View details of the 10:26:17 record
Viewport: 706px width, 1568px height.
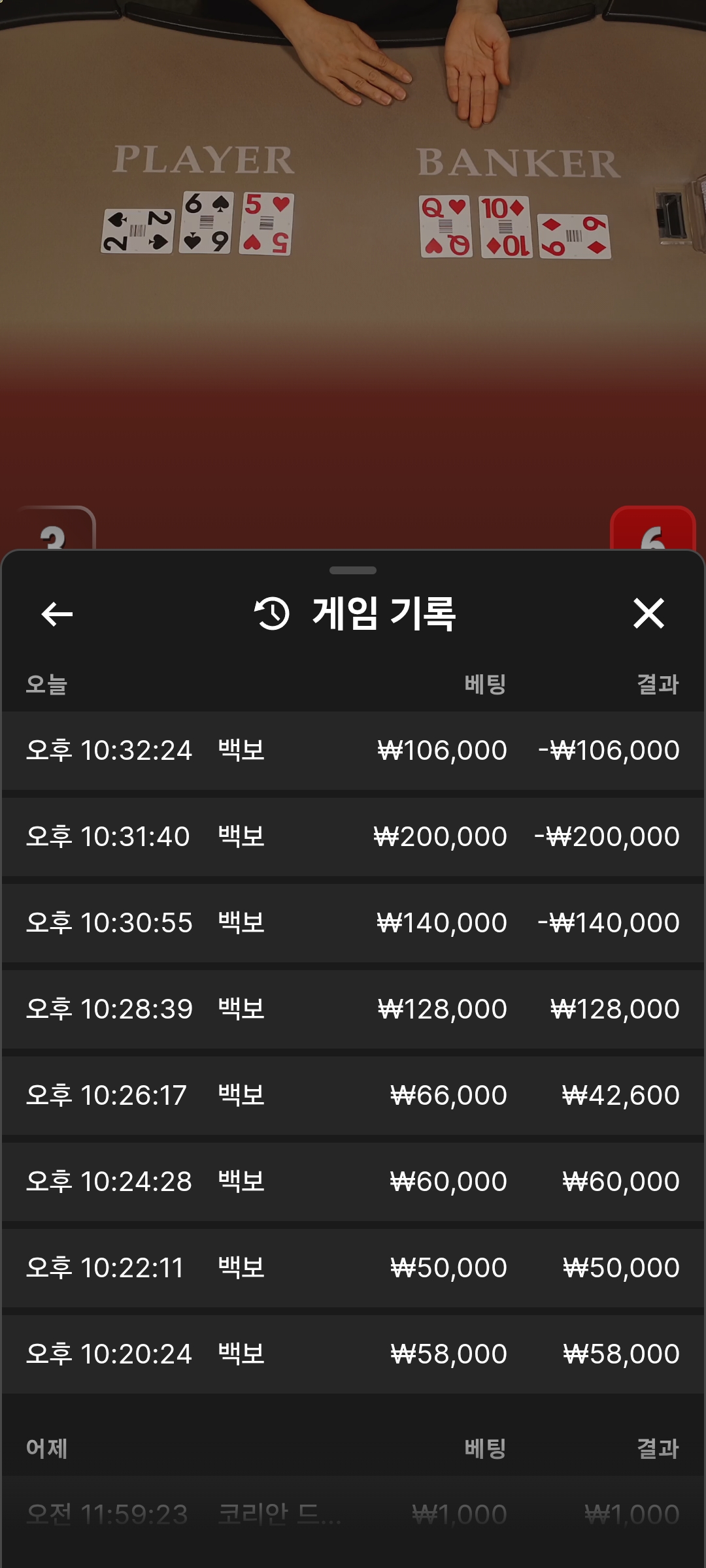tap(353, 1095)
